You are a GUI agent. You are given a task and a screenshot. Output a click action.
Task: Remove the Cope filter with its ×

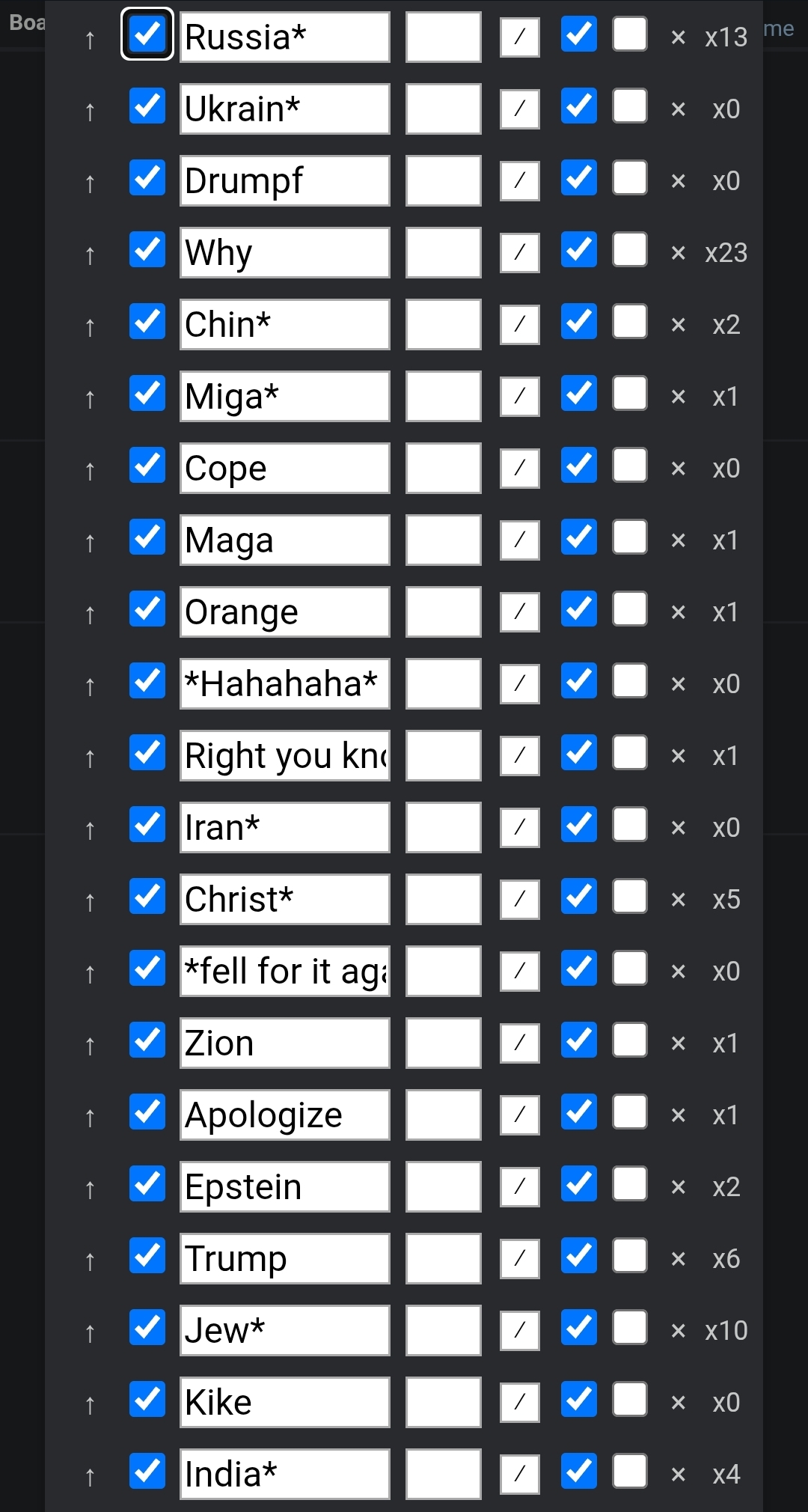[x=678, y=469]
